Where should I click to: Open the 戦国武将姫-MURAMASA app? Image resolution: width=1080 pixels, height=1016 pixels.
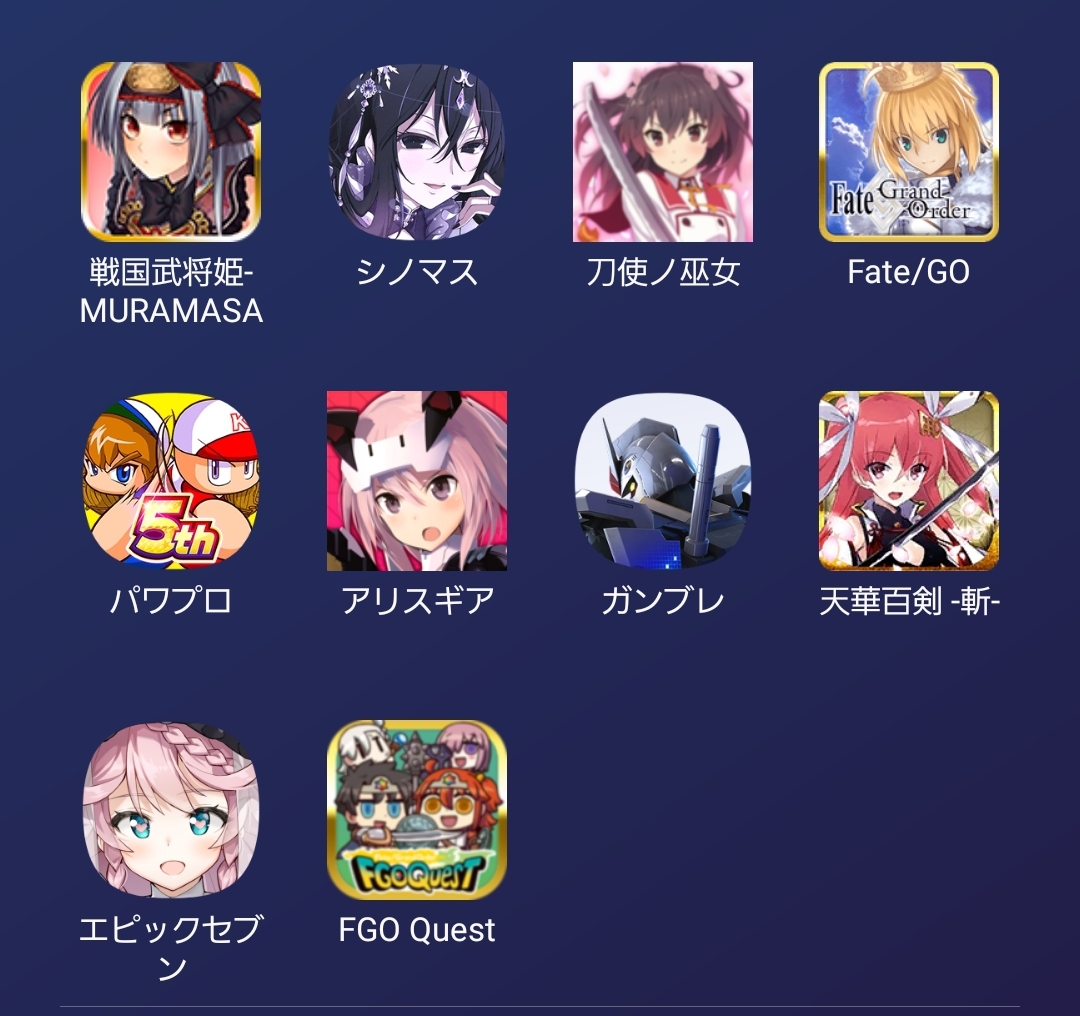170,152
